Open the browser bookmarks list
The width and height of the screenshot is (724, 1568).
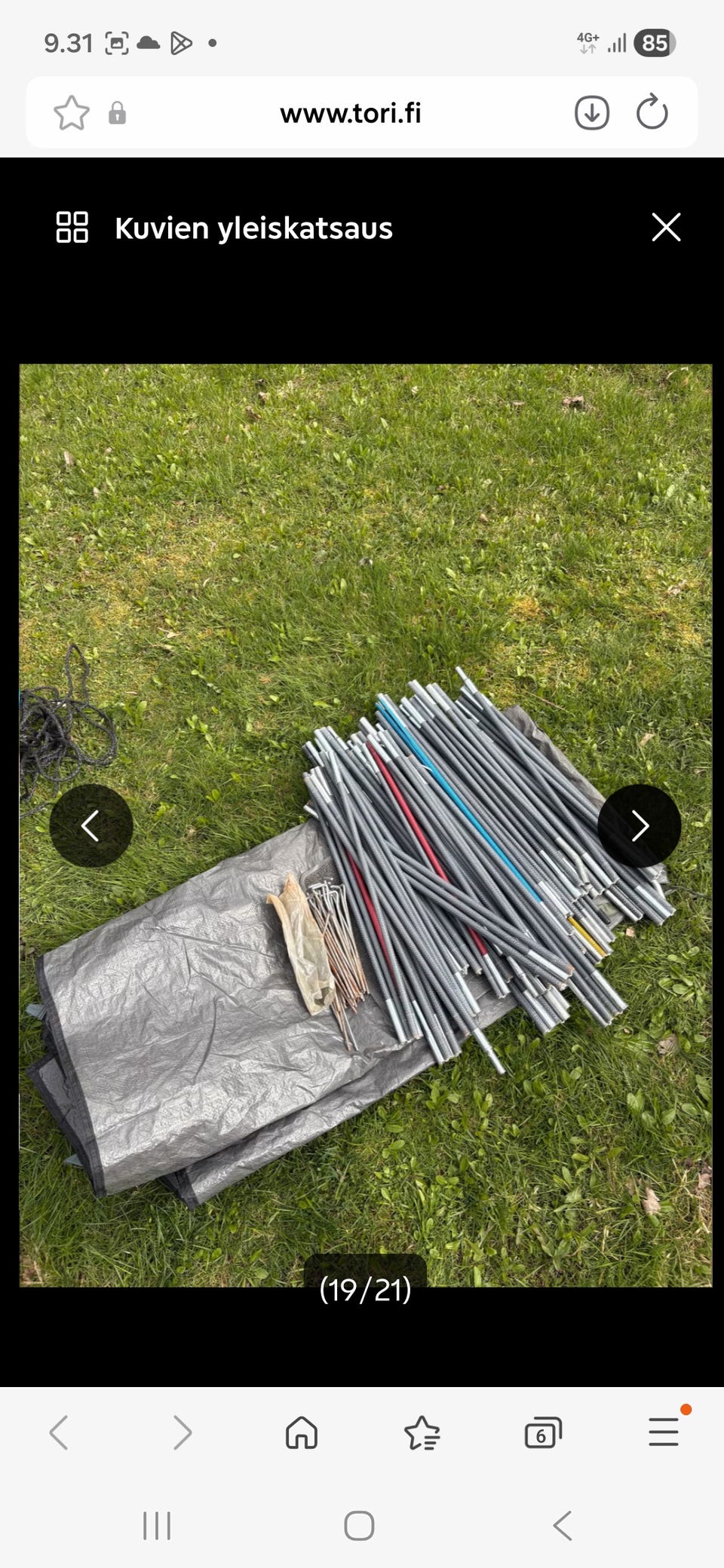pos(422,1433)
